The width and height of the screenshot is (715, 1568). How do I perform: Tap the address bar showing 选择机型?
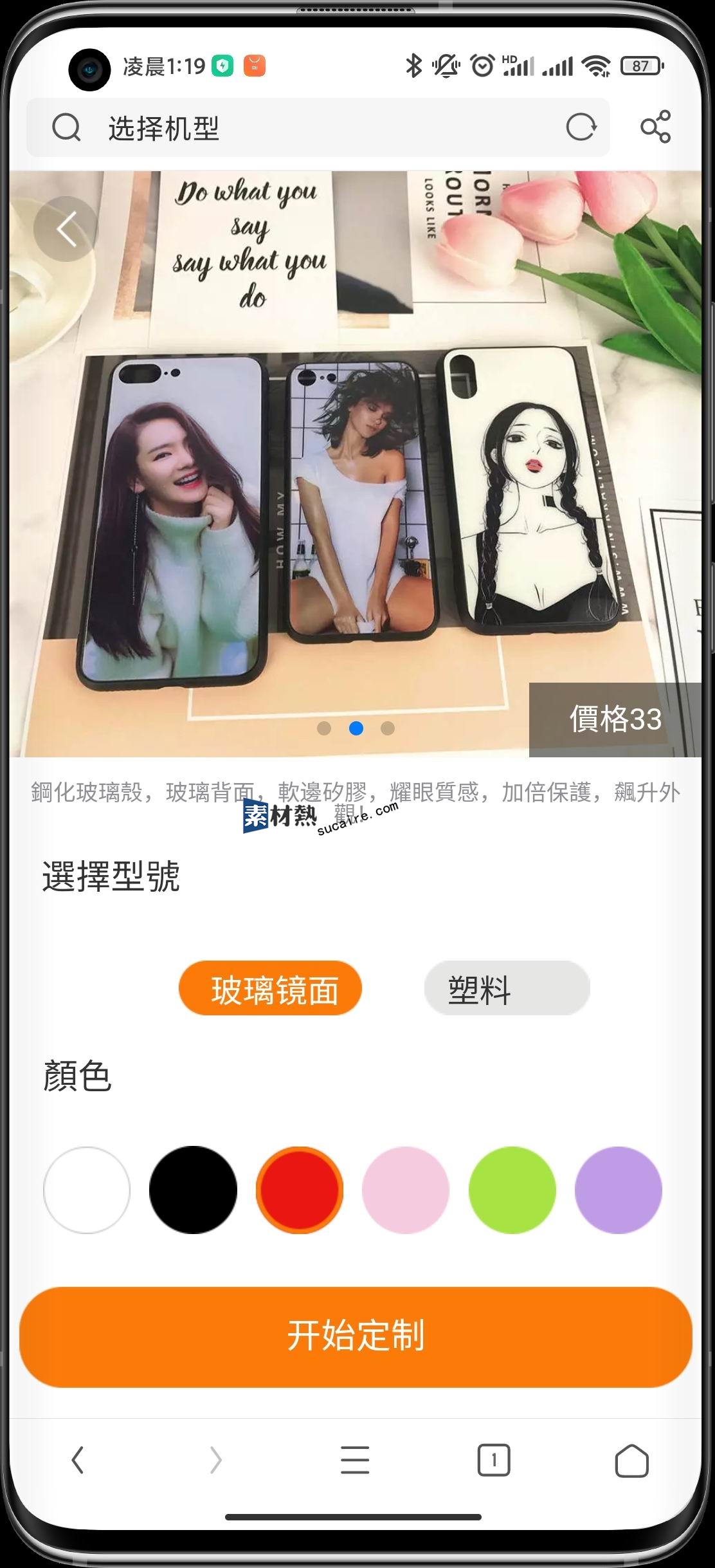point(309,128)
